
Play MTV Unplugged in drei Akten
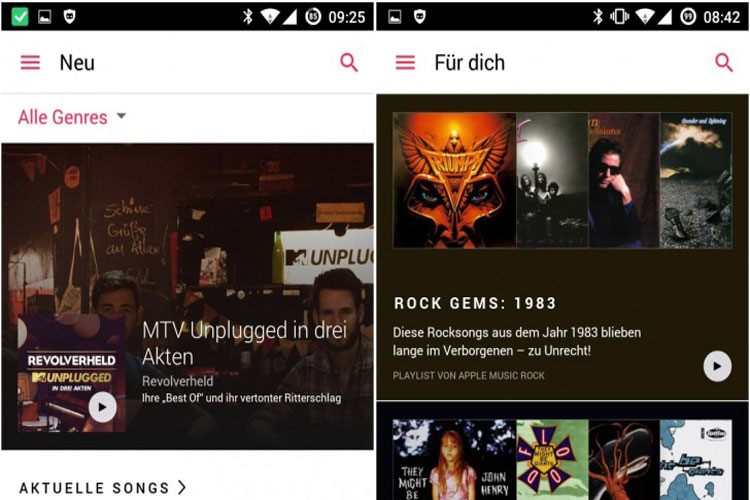(x=102, y=406)
